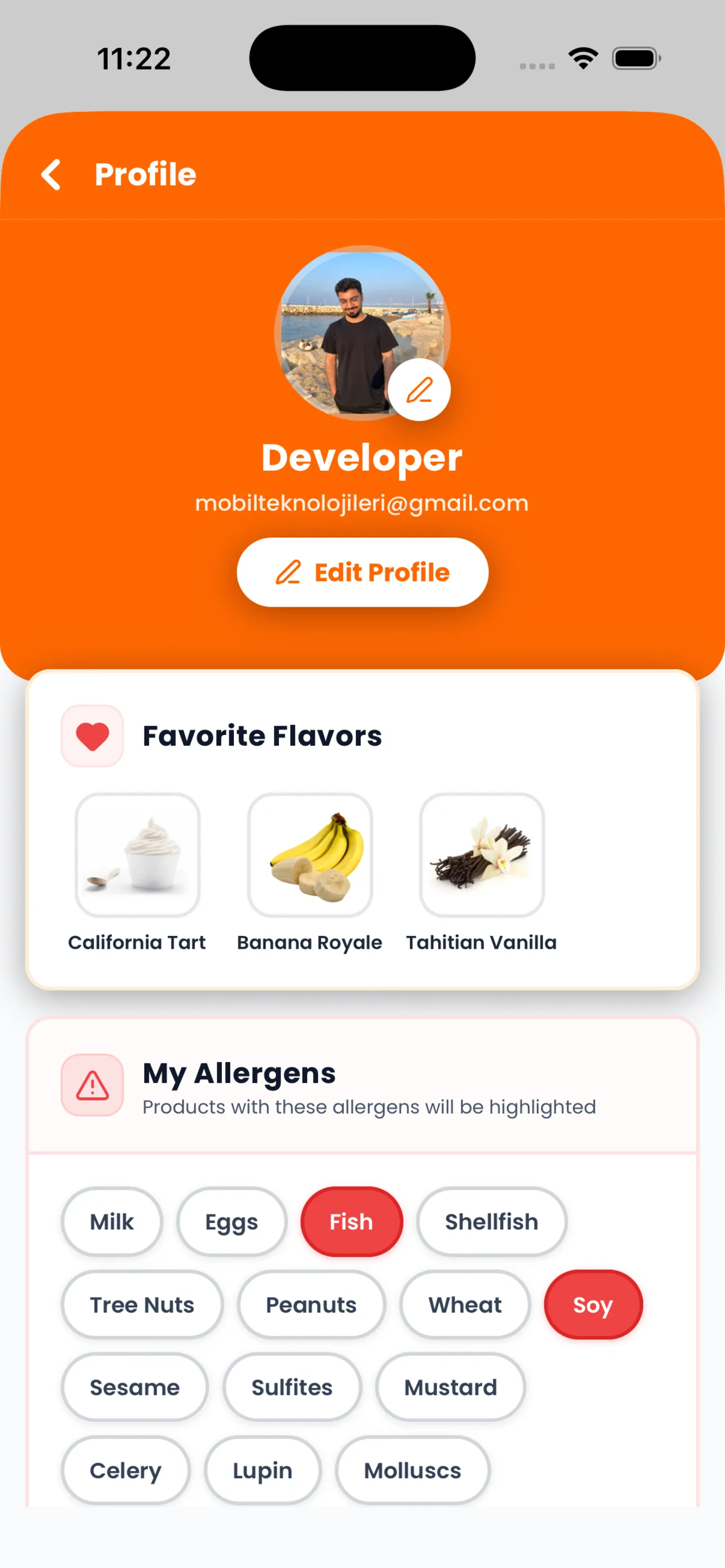Screen dimensions: 725x1568
Task: Go back from the Profile screen
Action: point(53,175)
